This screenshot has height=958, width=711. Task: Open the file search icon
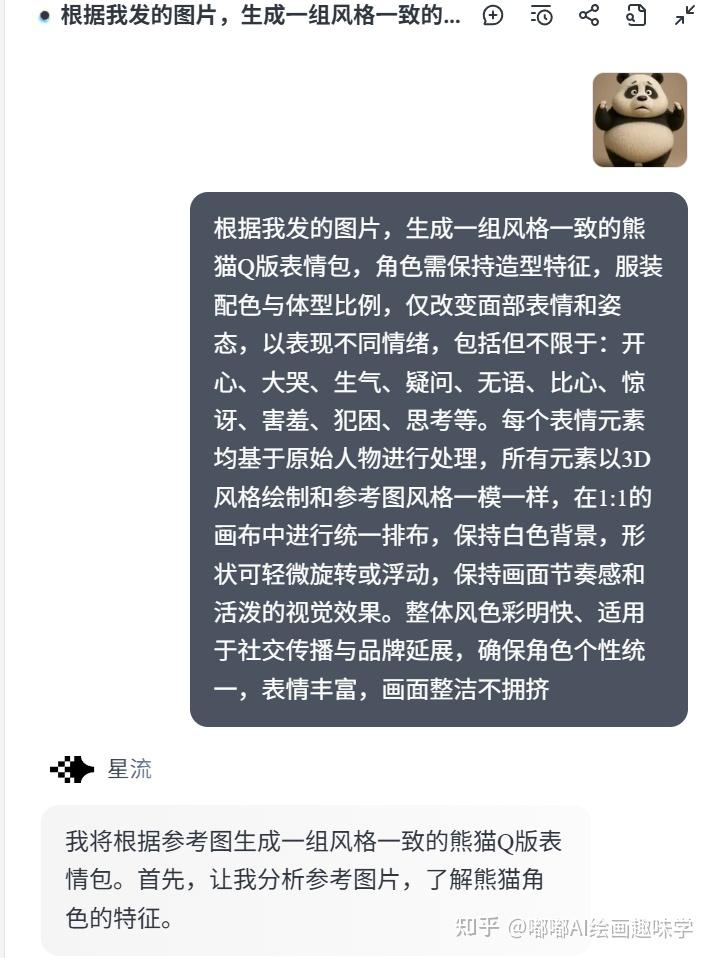point(636,15)
